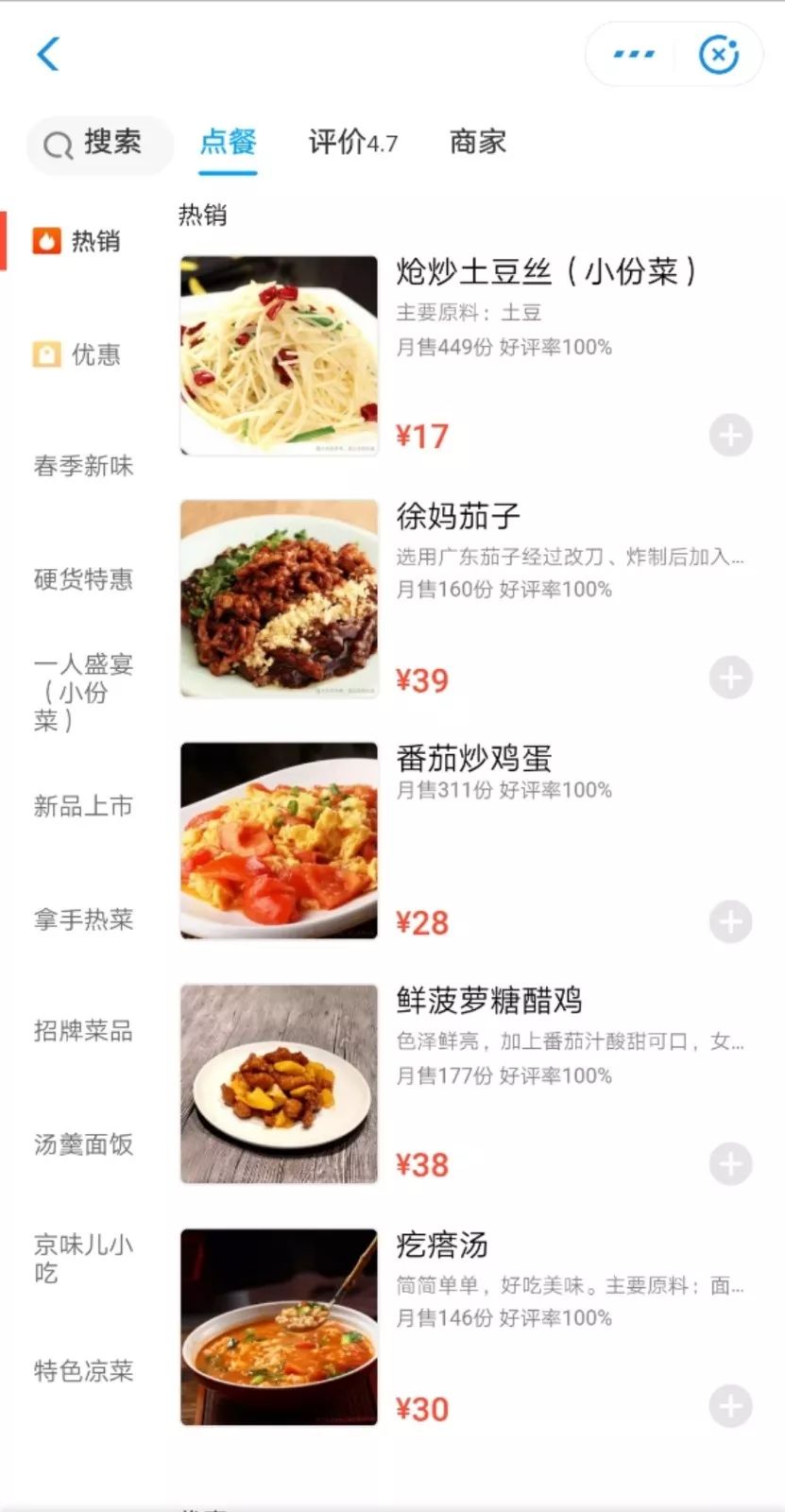Open the 搜索 search box
This screenshot has height=1512, width=785.
click(99, 144)
